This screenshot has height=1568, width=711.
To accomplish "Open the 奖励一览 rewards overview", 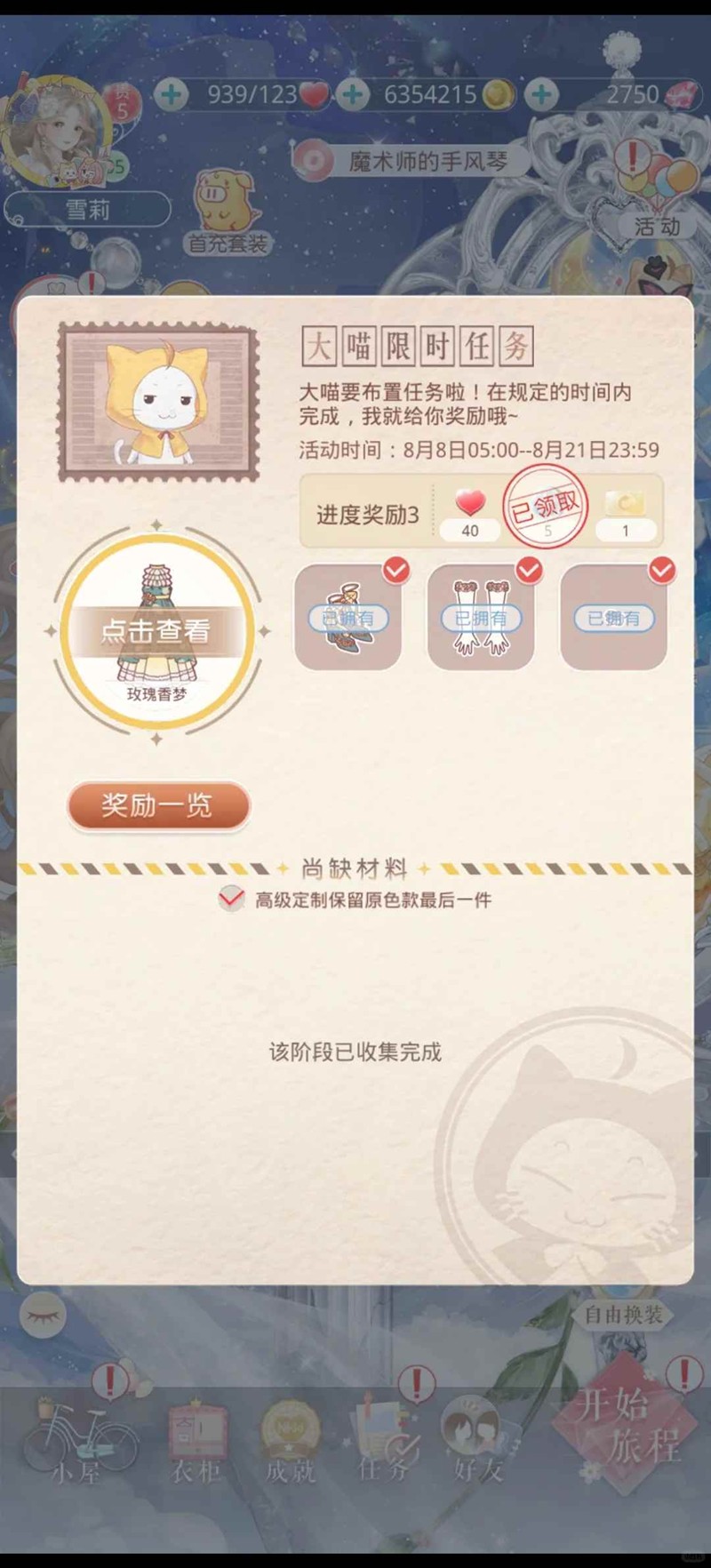I will coord(158,805).
